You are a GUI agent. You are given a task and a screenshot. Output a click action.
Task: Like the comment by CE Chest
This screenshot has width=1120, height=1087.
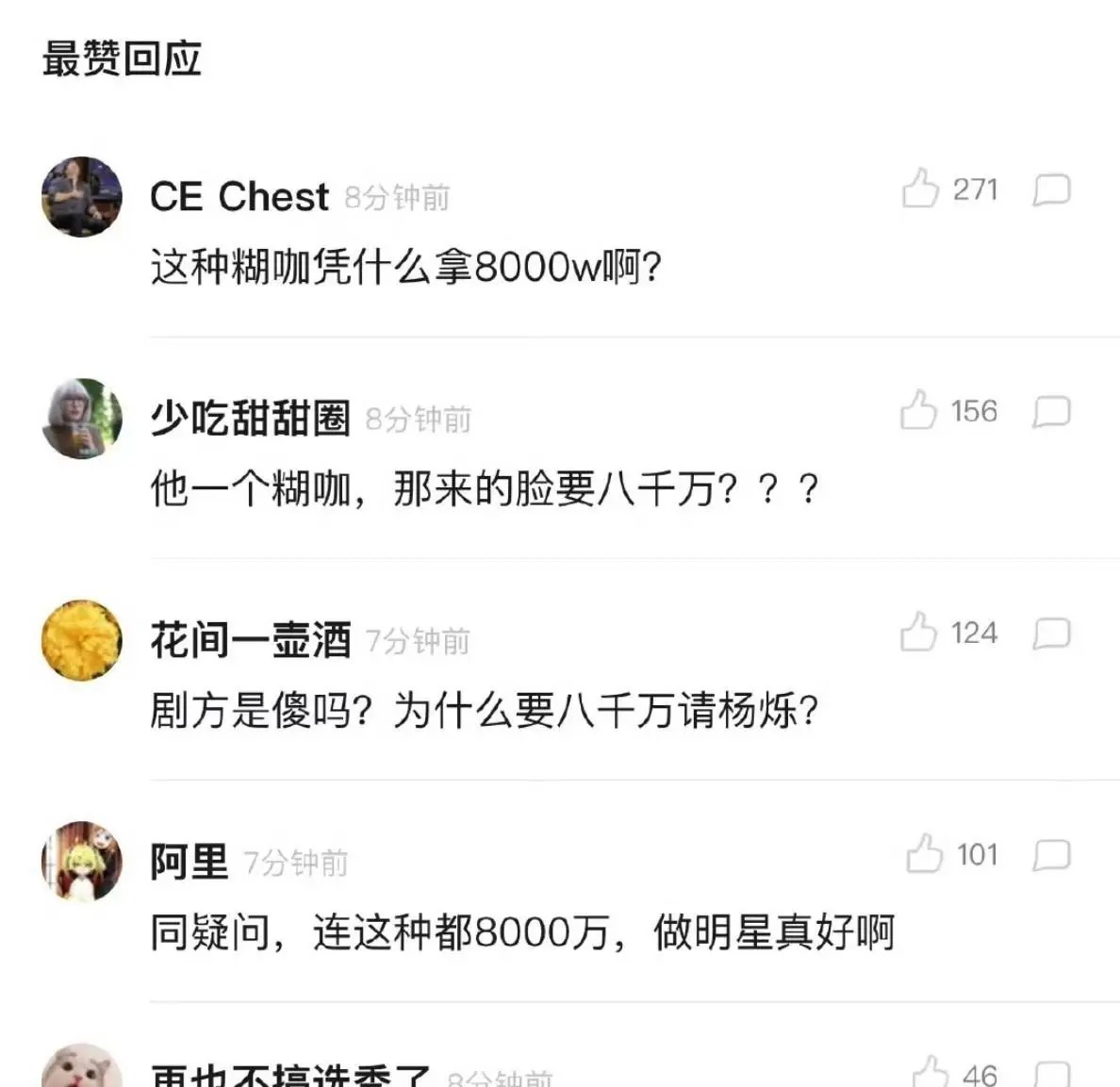921,189
